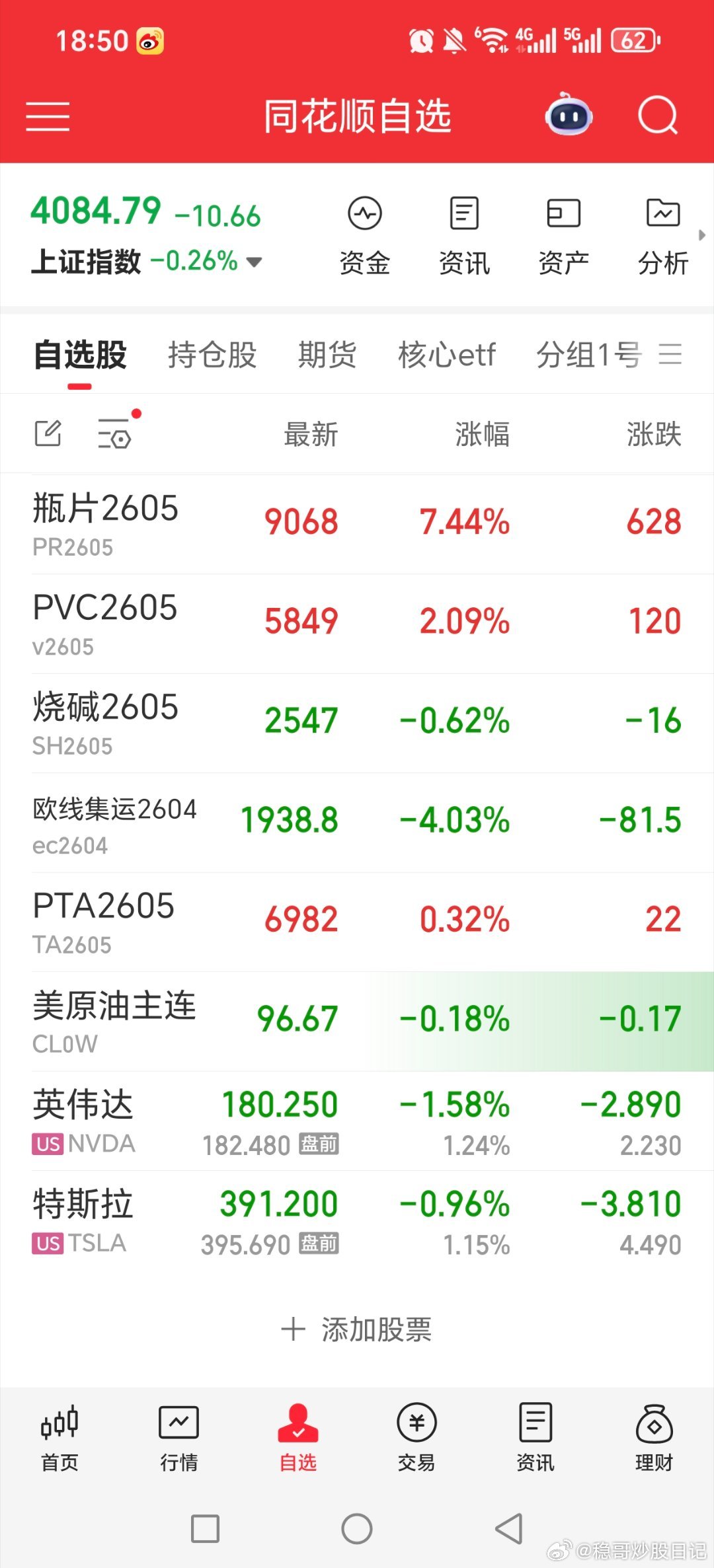
Task: Open the watchlist filter/sort settings icon
Action: [x=116, y=433]
